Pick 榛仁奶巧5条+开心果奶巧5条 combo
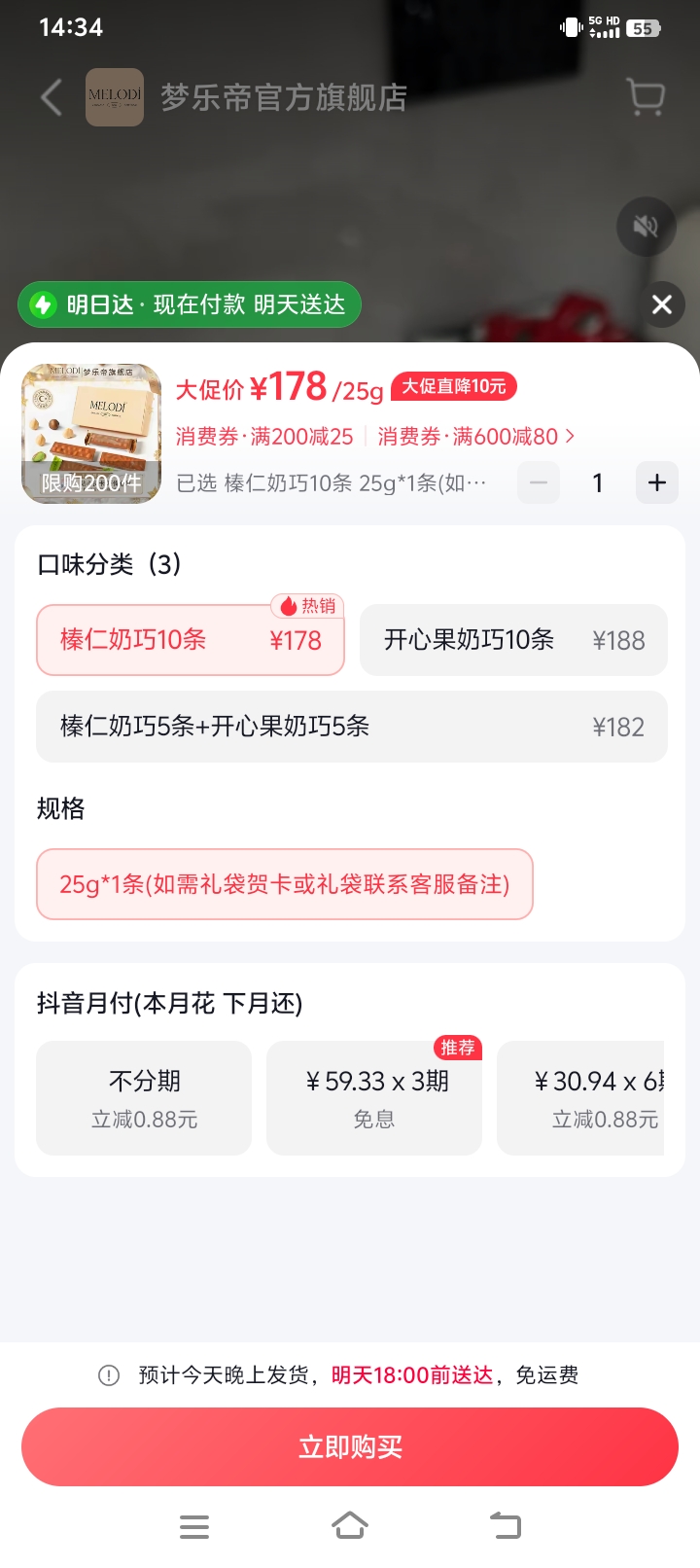Image resolution: width=700 pixels, height=1568 pixels. click(x=351, y=727)
